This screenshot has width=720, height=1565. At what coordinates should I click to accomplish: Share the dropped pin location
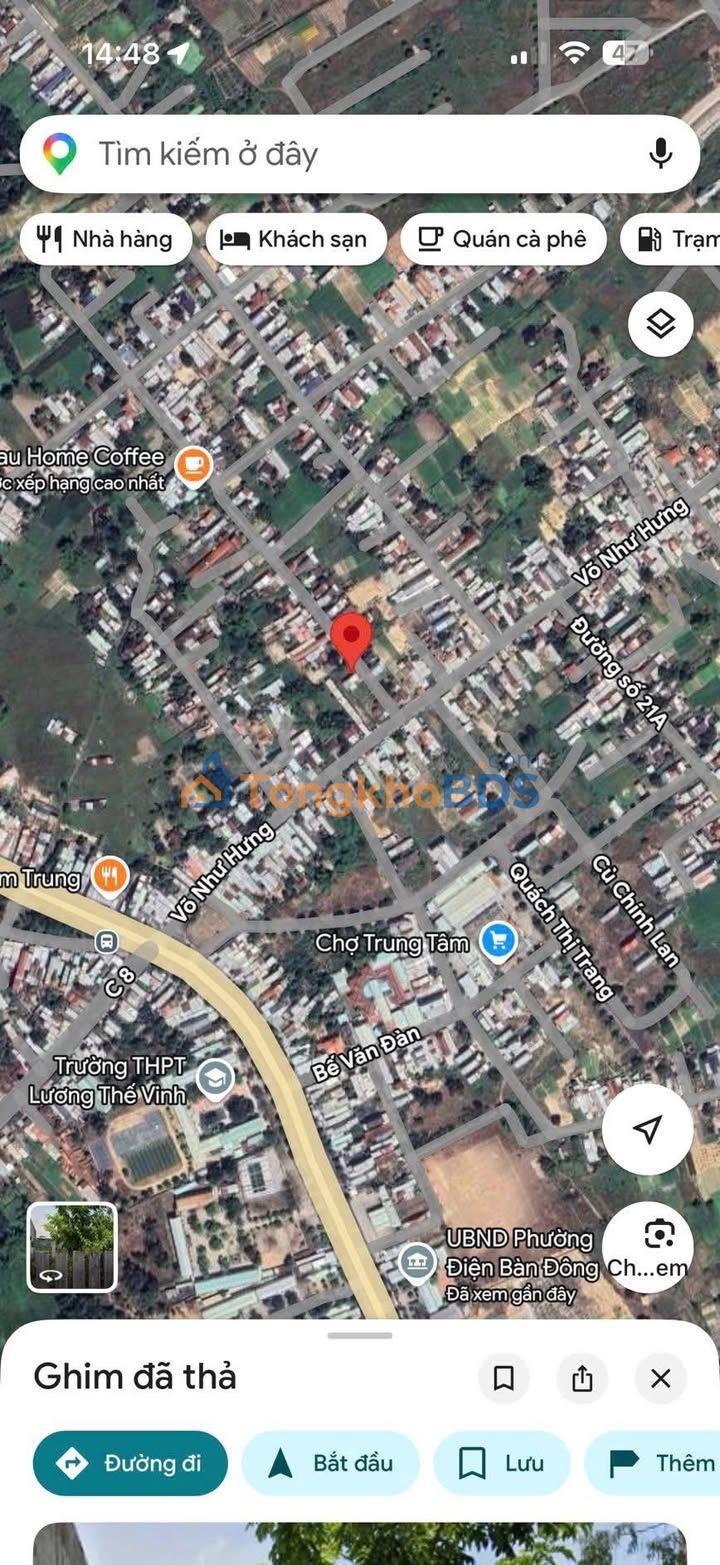582,1379
